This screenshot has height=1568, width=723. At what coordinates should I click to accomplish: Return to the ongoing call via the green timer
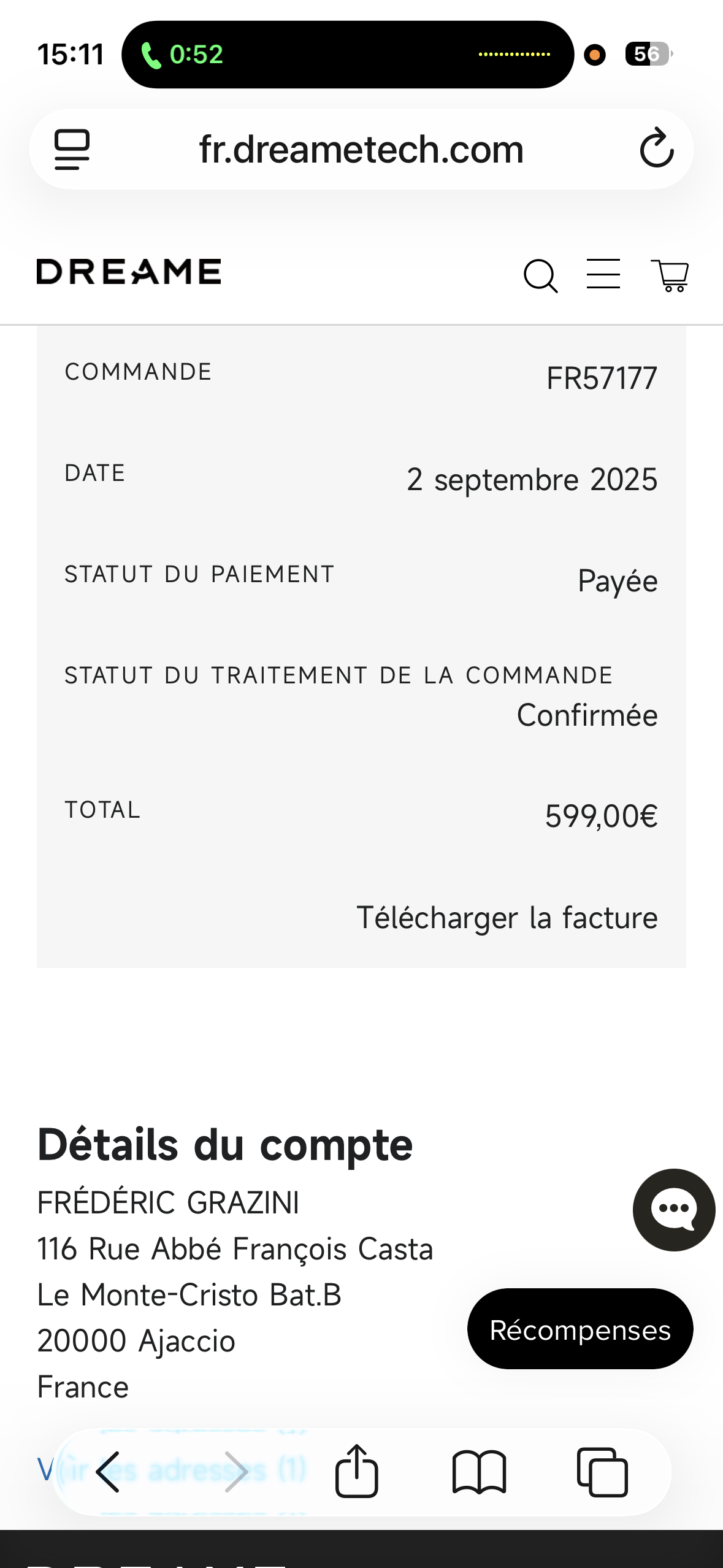(x=183, y=55)
